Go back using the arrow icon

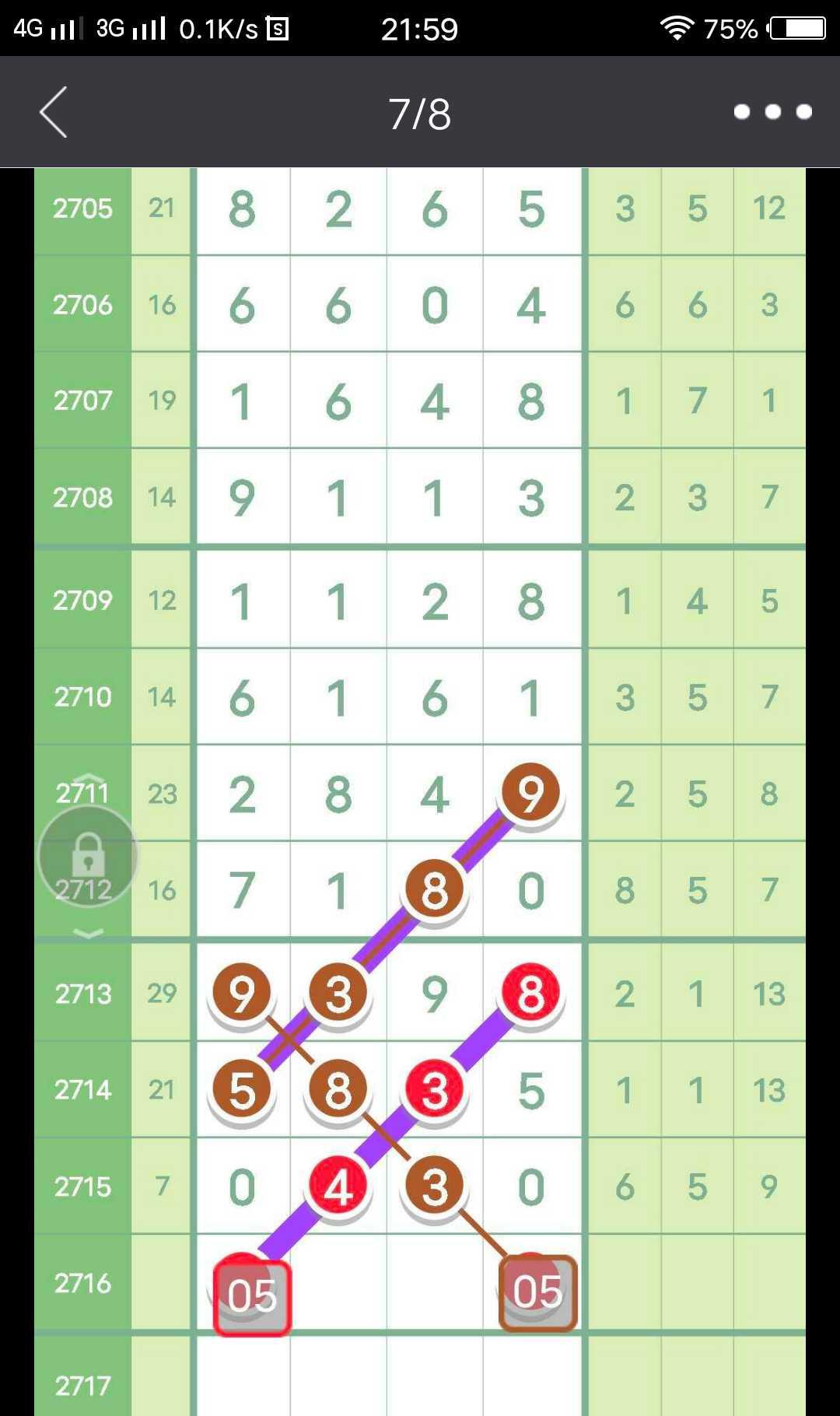coord(54,112)
